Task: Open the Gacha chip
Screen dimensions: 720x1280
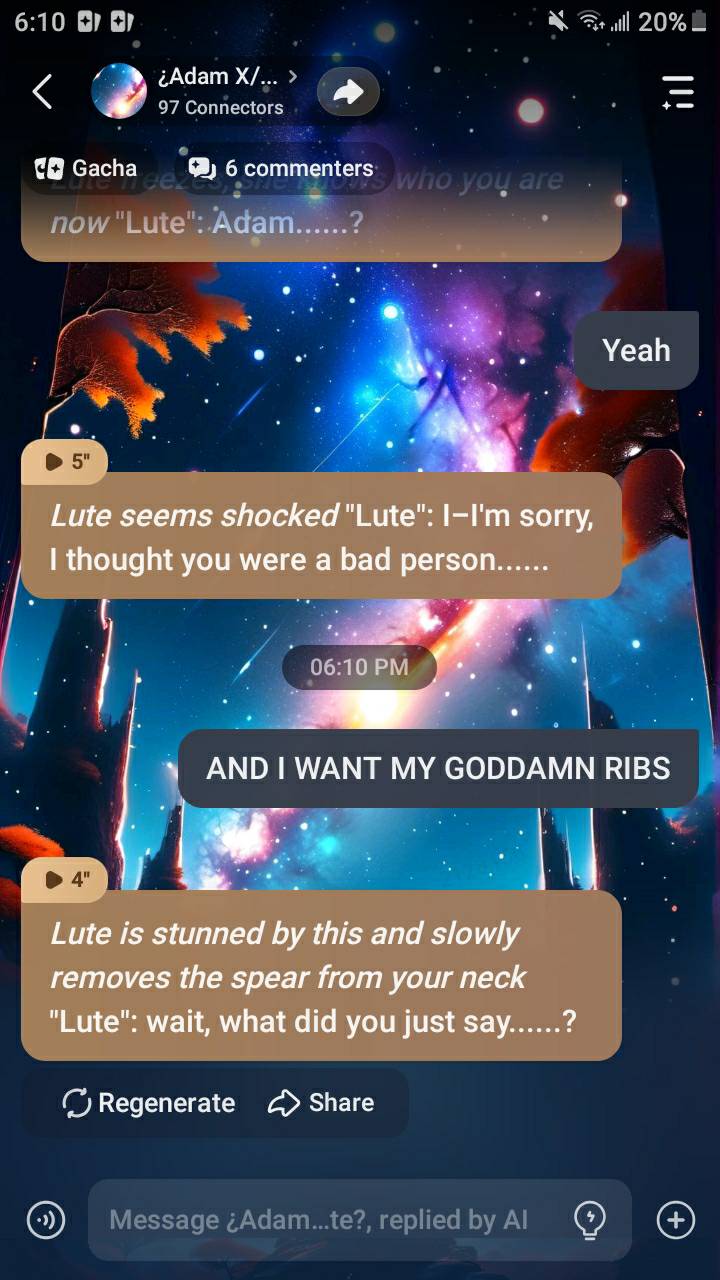Action: 86,168
